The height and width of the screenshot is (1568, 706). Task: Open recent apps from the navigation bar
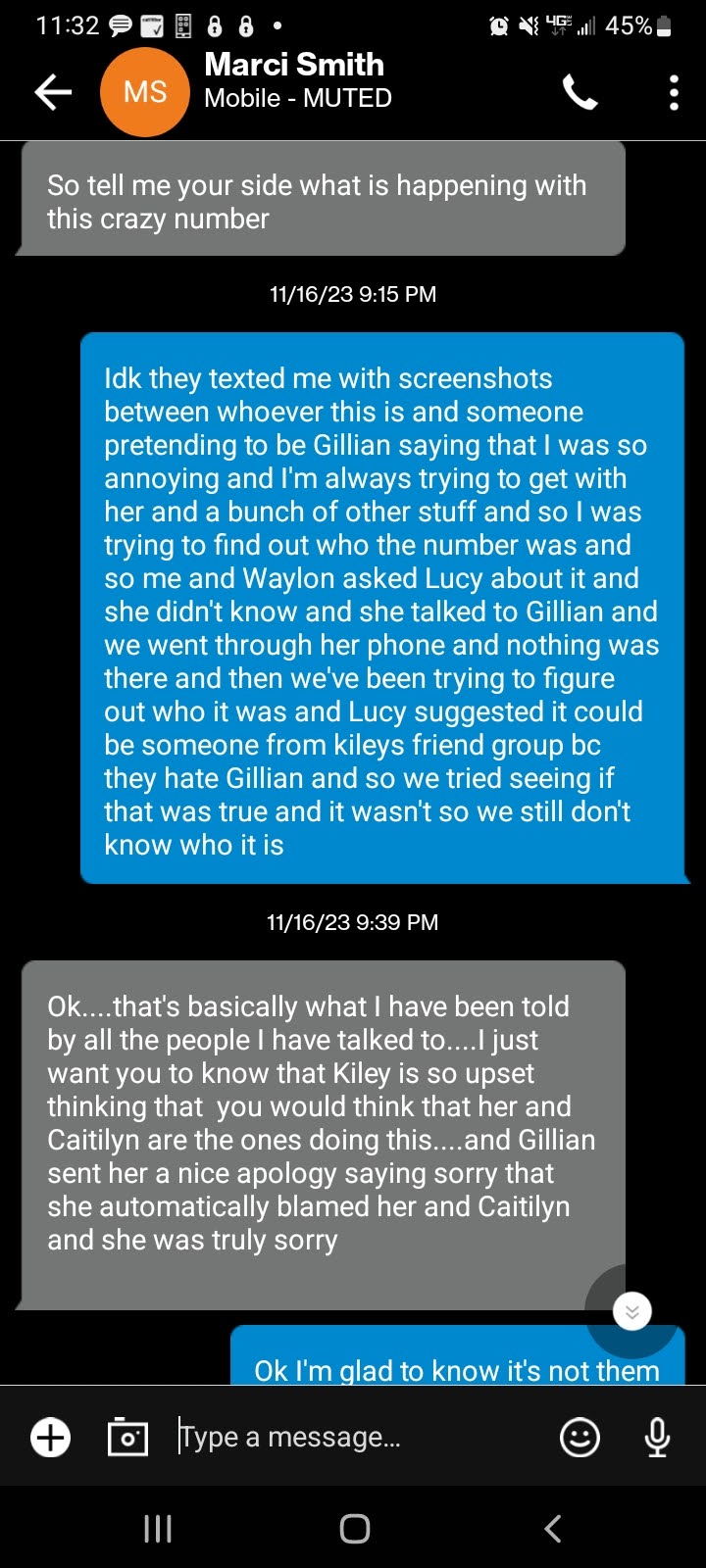click(158, 1529)
